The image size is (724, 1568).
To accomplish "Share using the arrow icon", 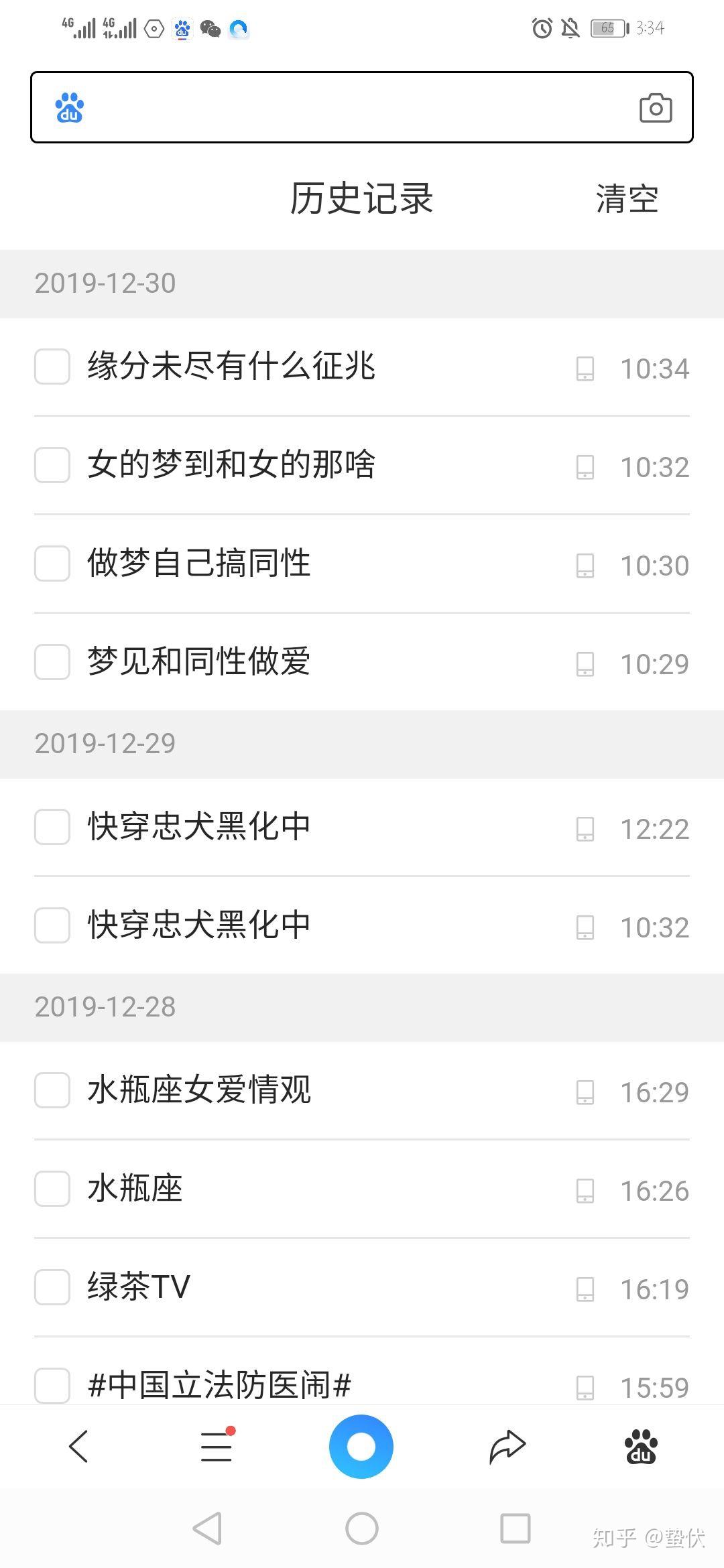I will pos(507,1446).
